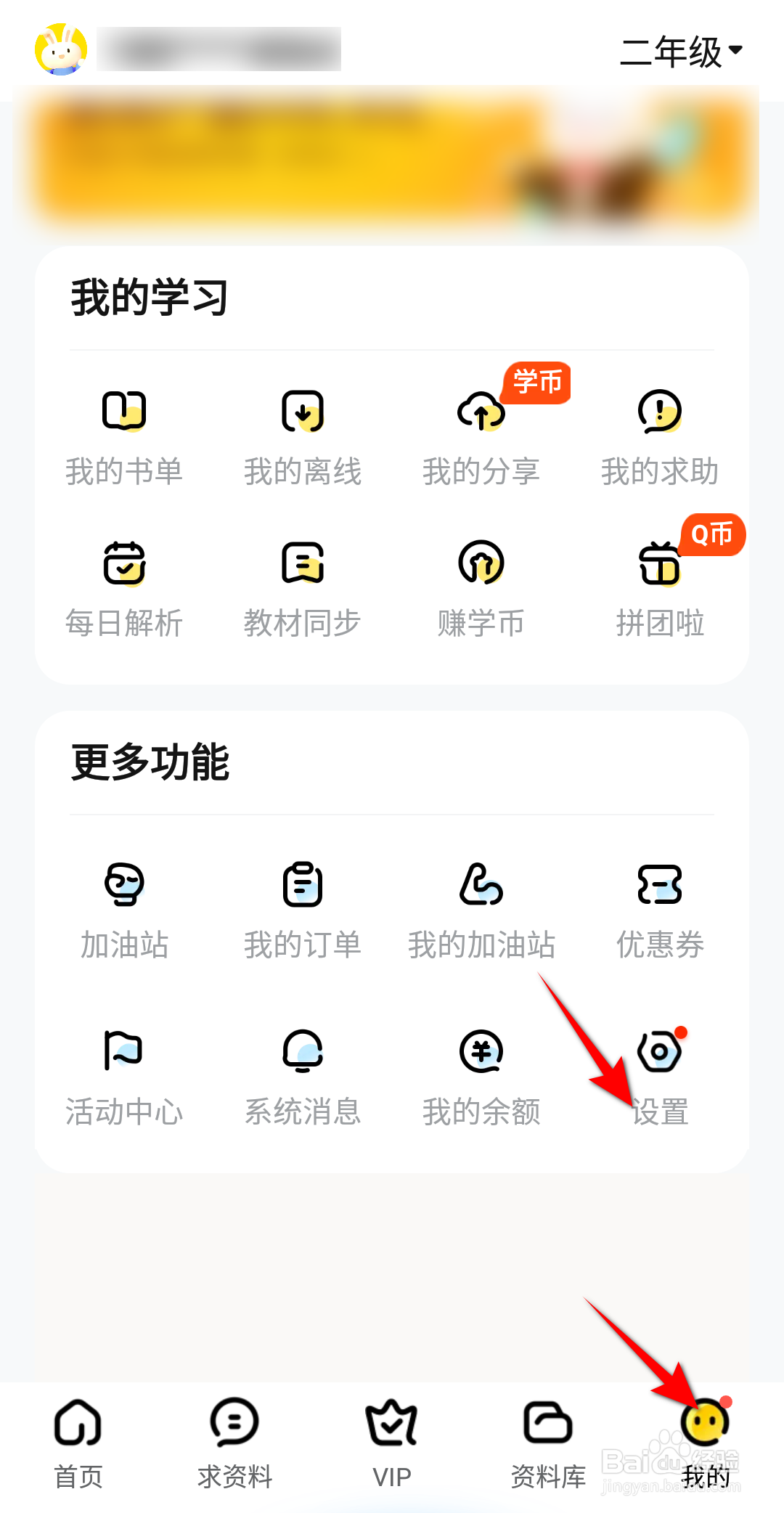This screenshot has width=784, height=1513.
Task: Open 活动中心 activity center
Action: click(x=124, y=1076)
